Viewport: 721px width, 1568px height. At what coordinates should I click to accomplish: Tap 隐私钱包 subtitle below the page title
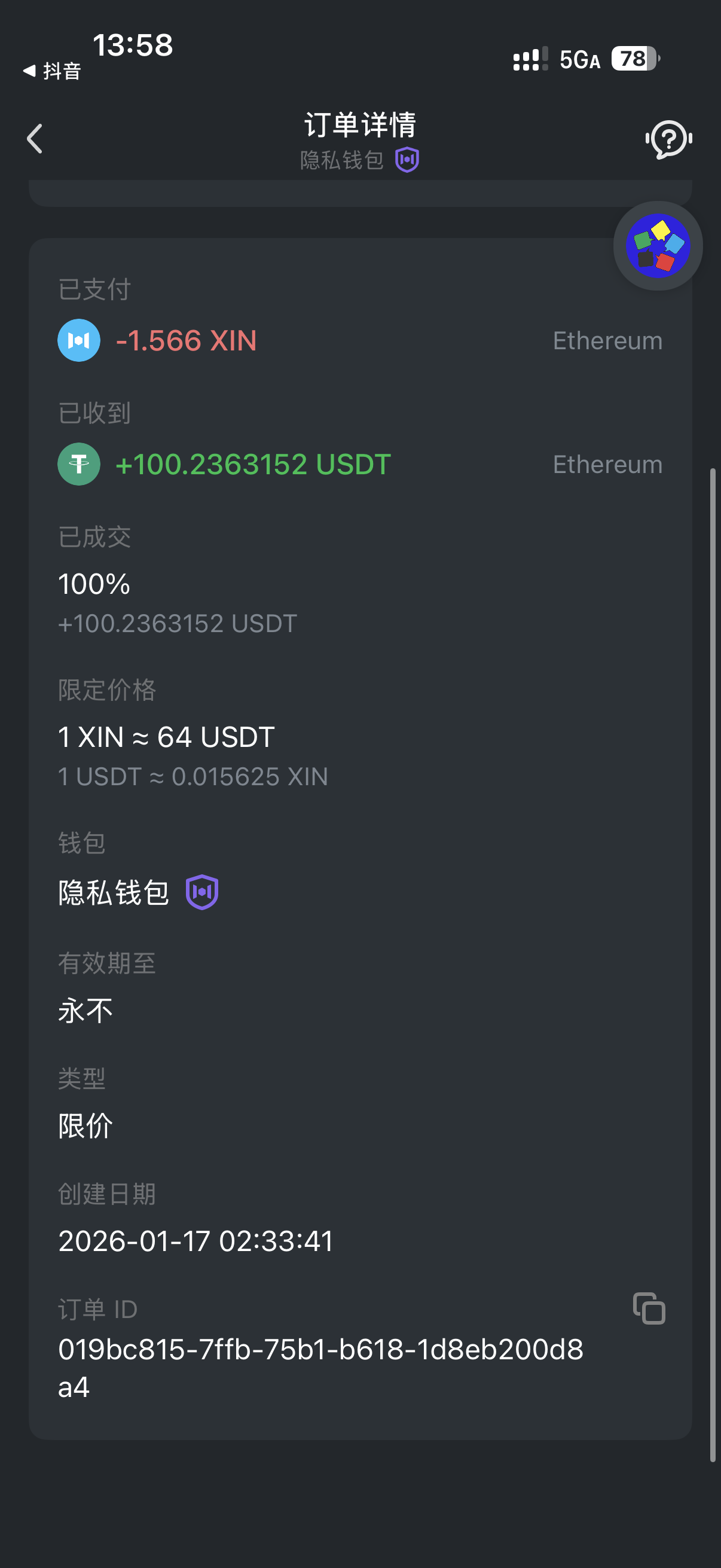(x=341, y=160)
